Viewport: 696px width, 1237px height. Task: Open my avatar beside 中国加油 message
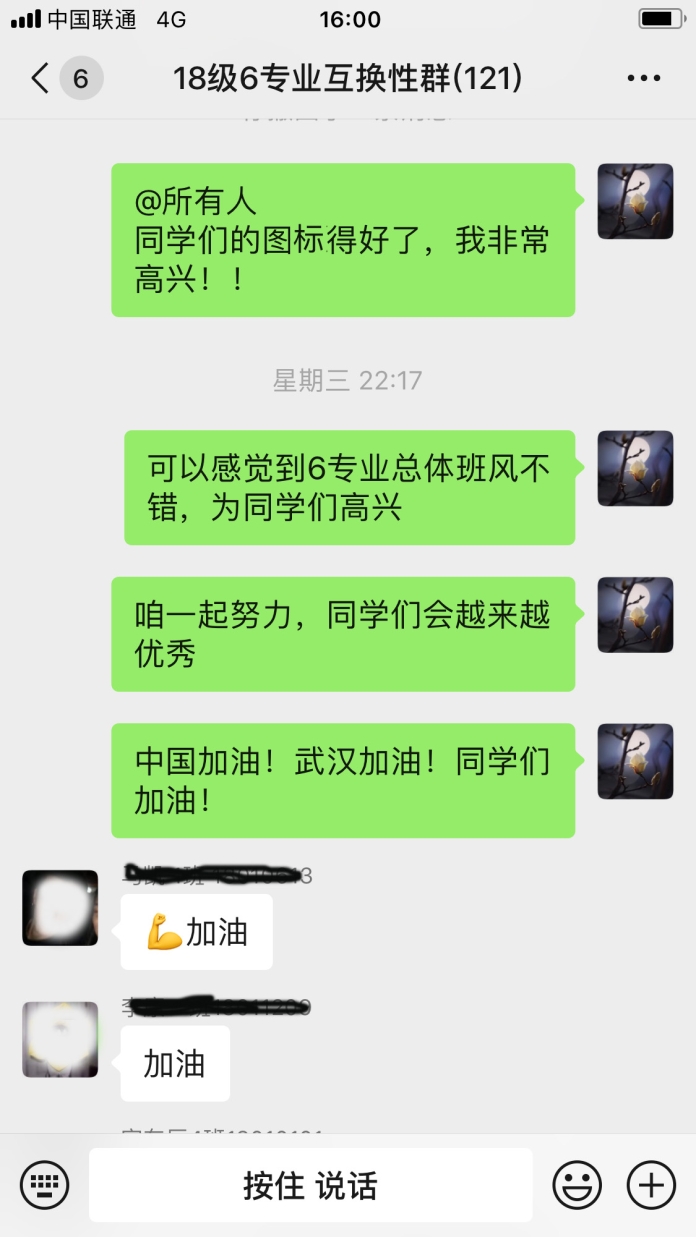pyautogui.click(x=635, y=761)
